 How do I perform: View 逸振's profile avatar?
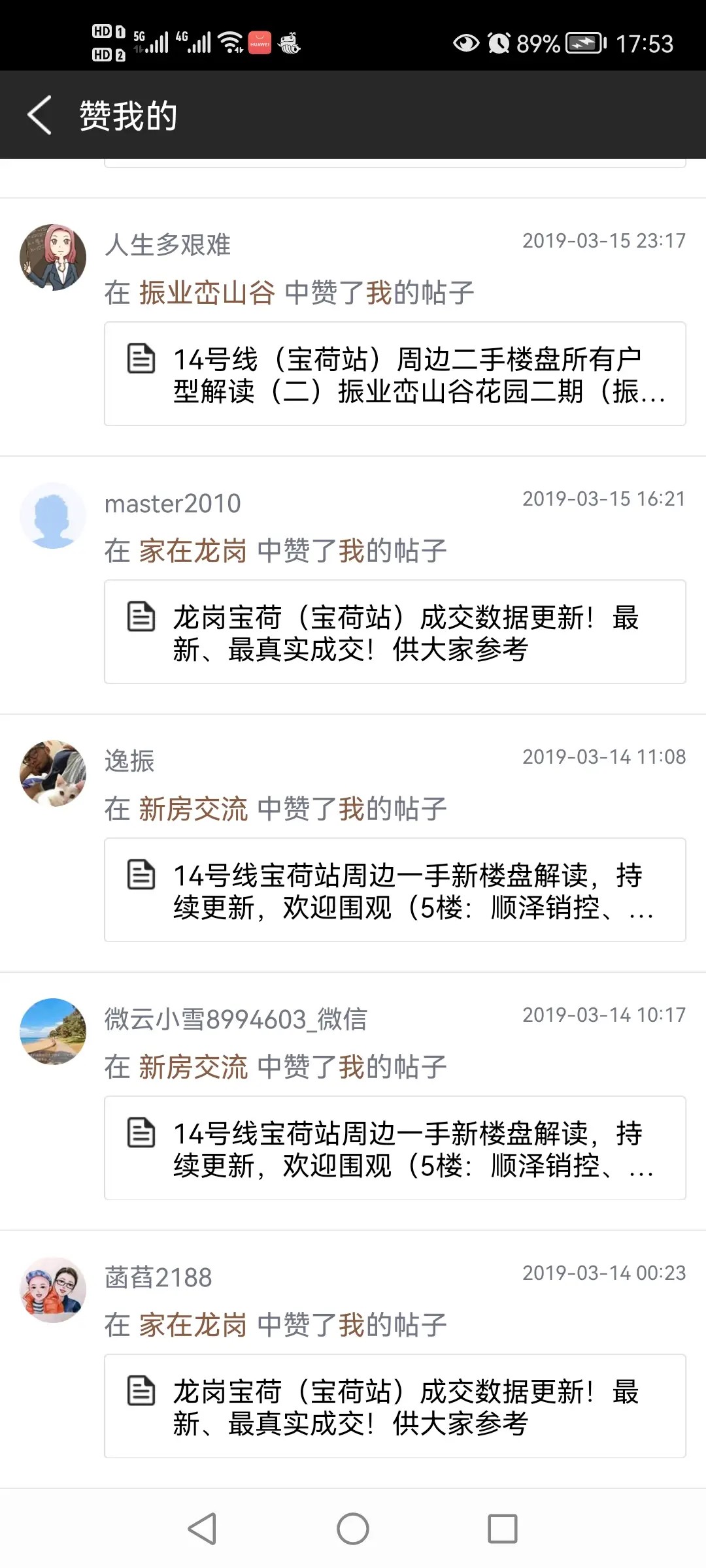tap(53, 774)
